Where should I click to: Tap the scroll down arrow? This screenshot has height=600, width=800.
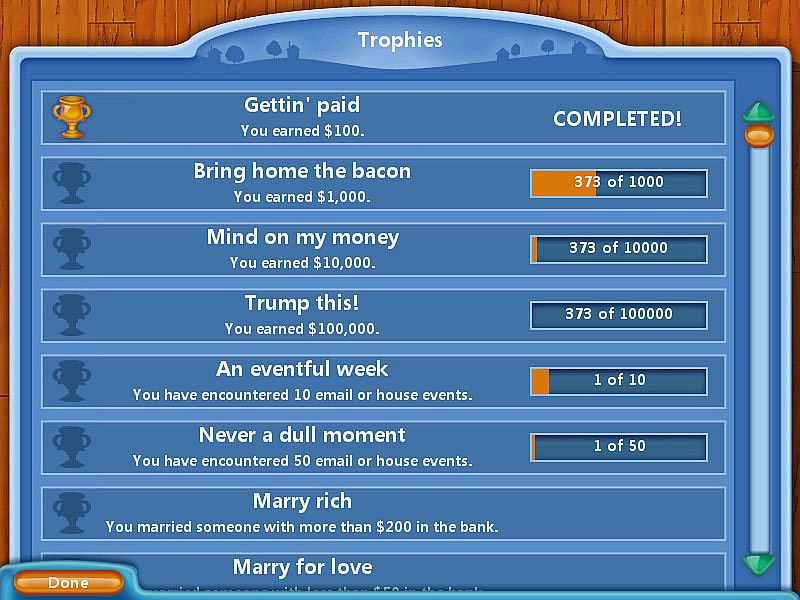759,564
